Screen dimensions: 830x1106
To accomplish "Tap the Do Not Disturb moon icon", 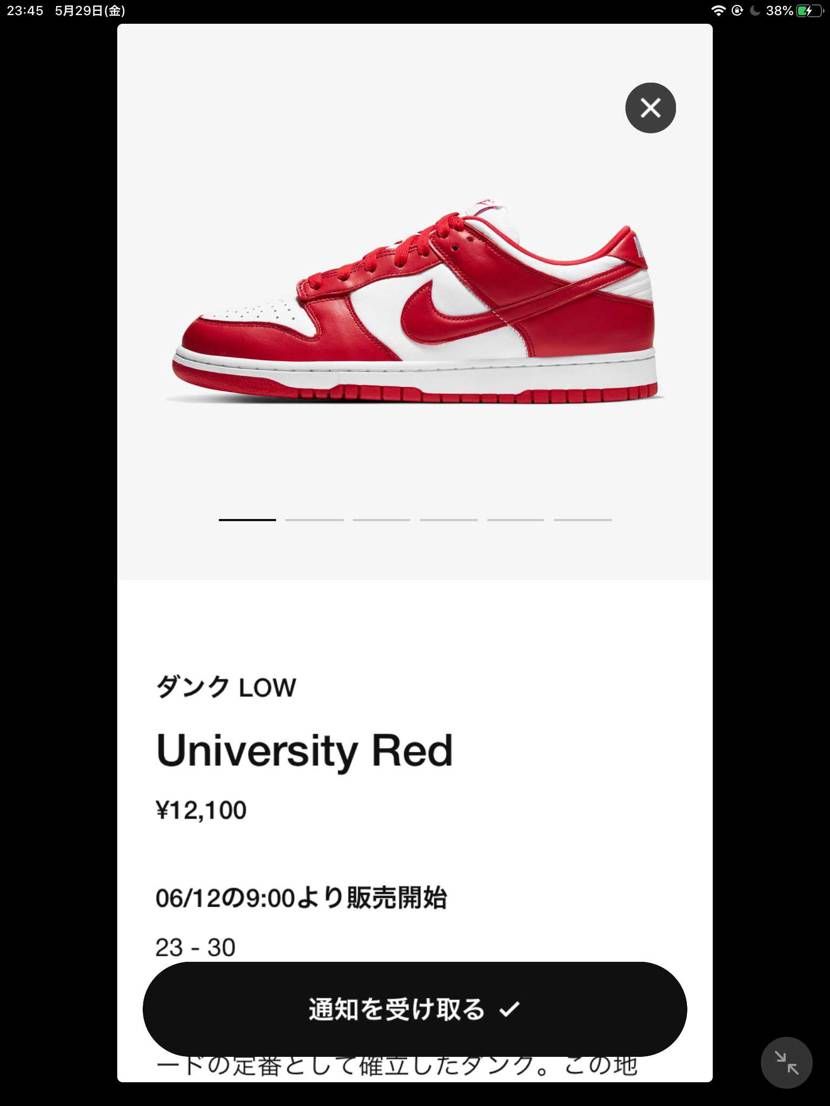I will click(756, 10).
